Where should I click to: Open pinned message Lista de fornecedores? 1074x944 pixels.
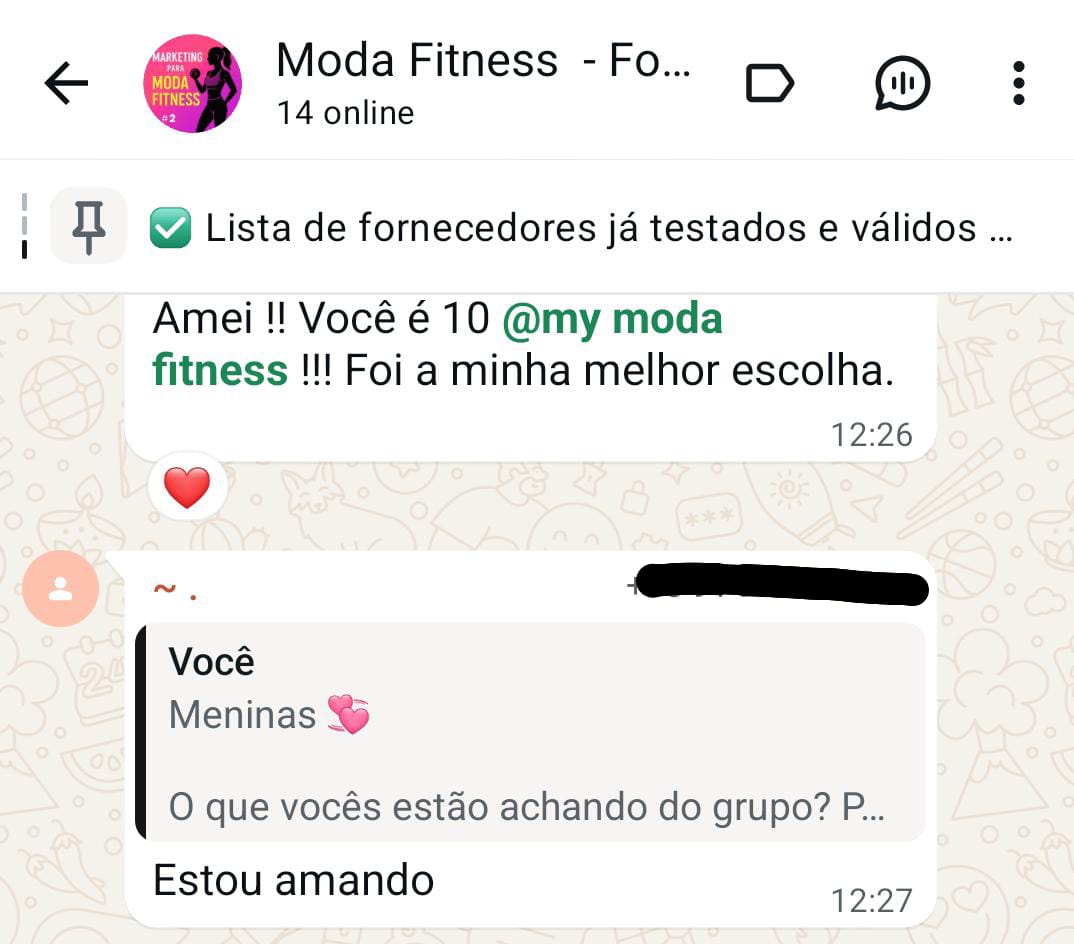pyautogui.click(x=580, y=228)
